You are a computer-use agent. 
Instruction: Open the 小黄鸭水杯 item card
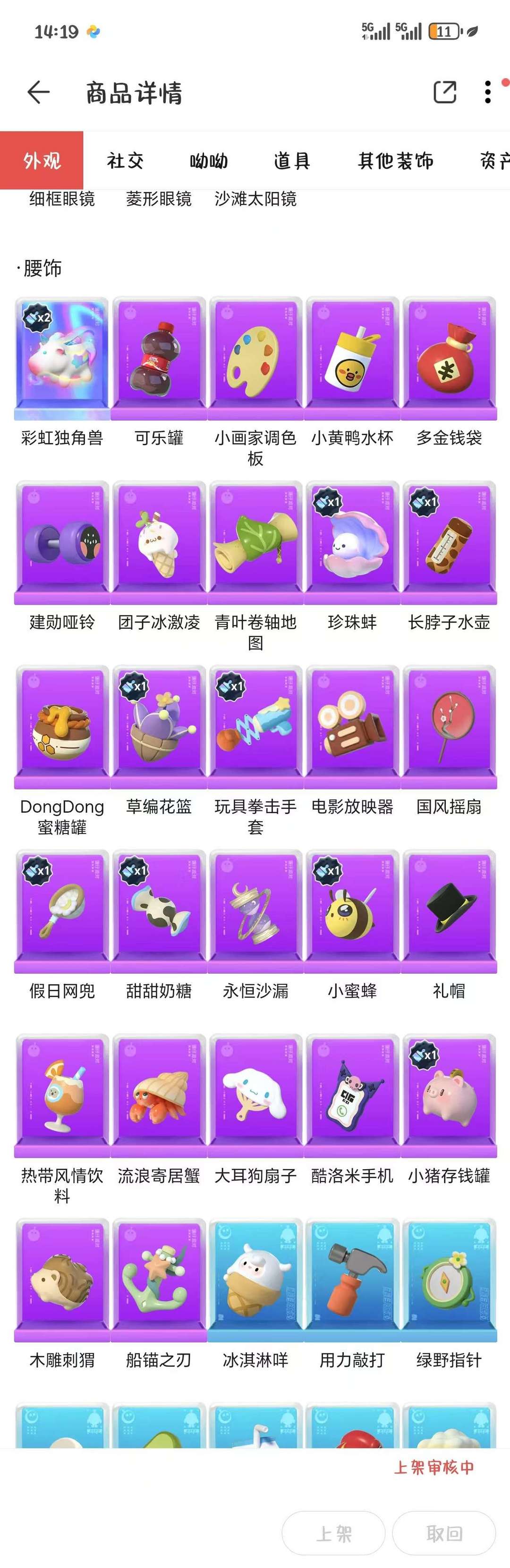(352, 359)
